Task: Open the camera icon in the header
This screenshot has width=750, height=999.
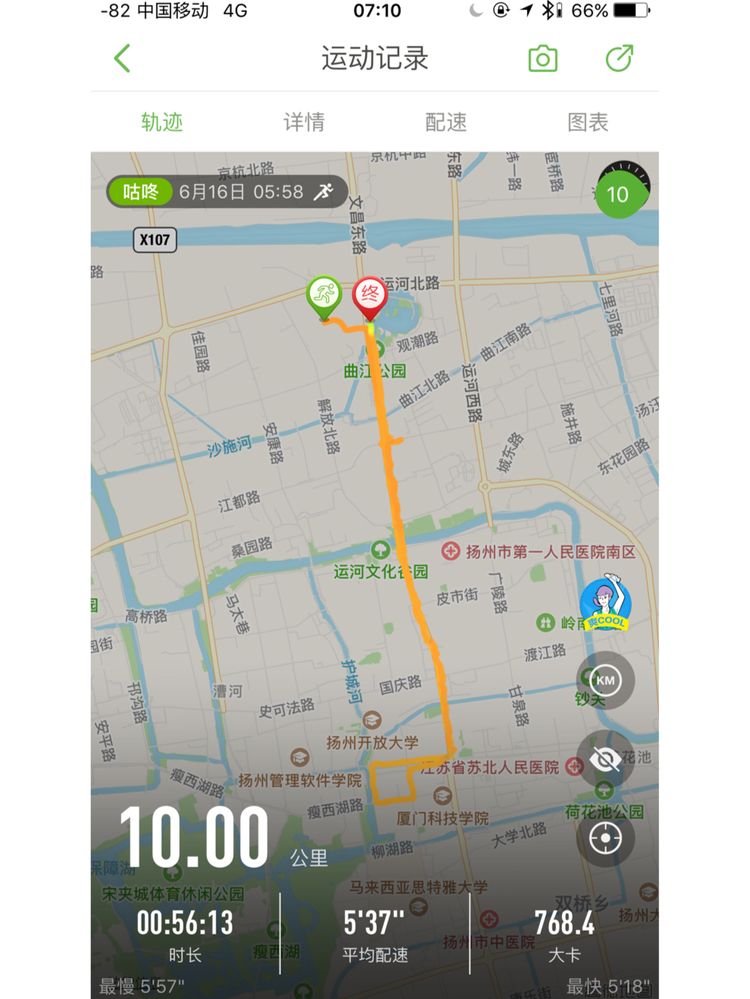Action: pyautogui.click(x=542, y=58)
